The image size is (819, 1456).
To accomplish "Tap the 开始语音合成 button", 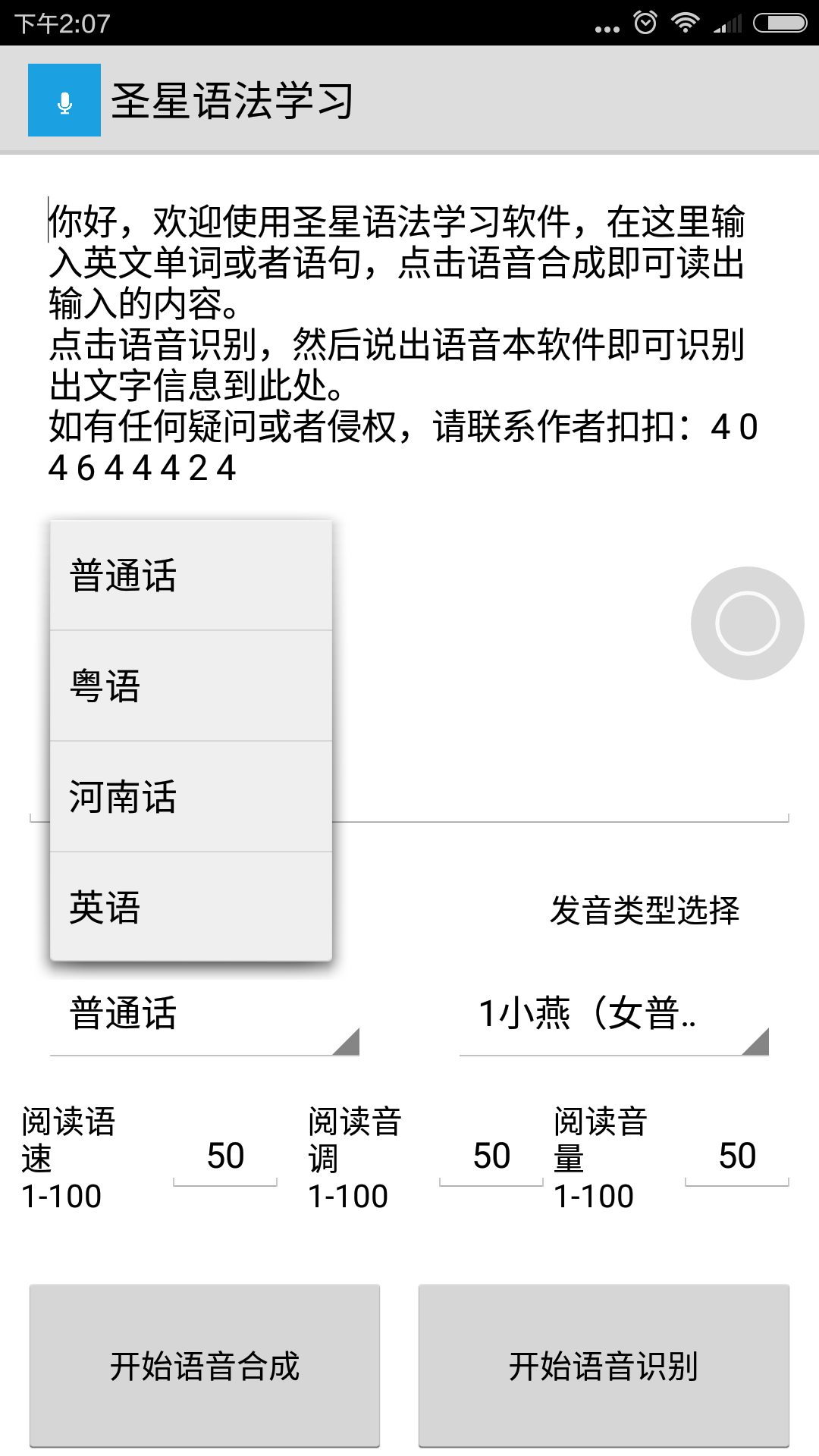I will 205,1366.
